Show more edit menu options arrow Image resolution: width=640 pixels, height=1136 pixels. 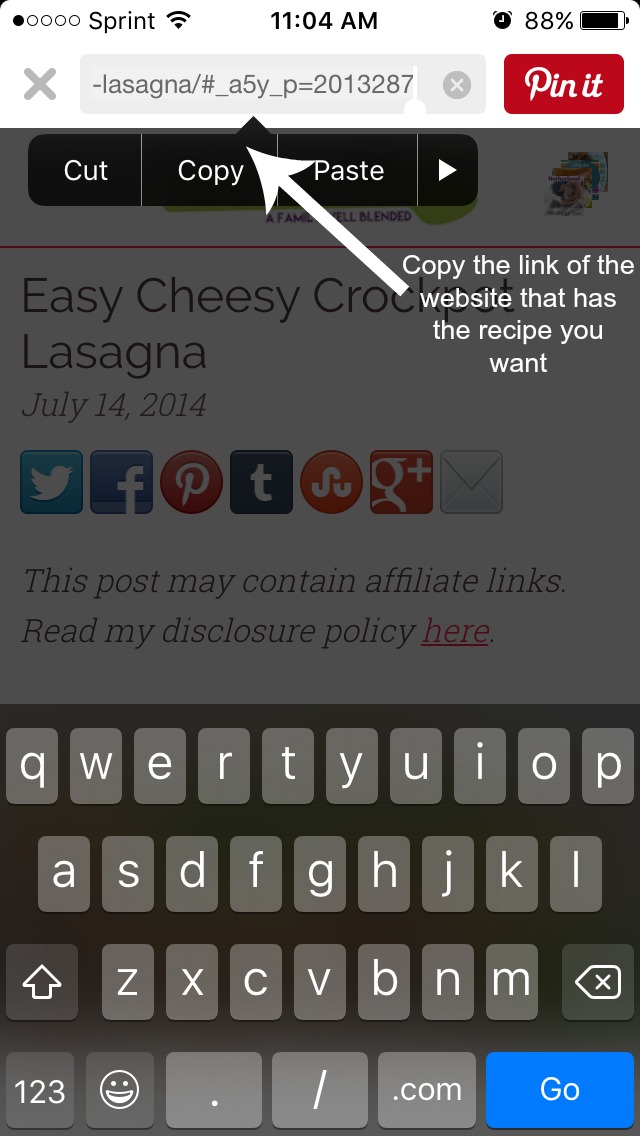[447, 171]
